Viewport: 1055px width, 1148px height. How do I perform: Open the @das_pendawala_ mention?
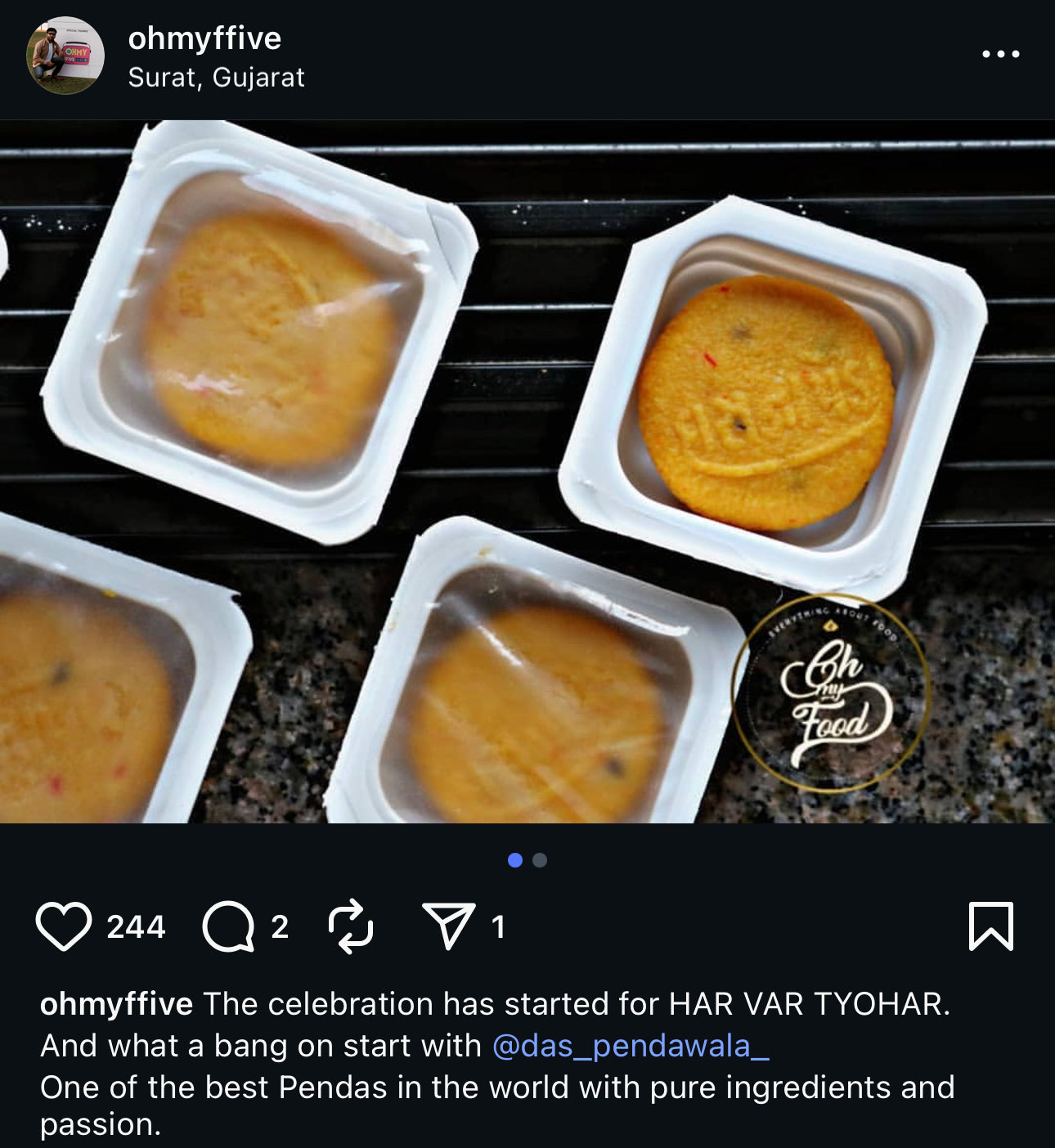pyautogui.click(x=630, y=1046)
